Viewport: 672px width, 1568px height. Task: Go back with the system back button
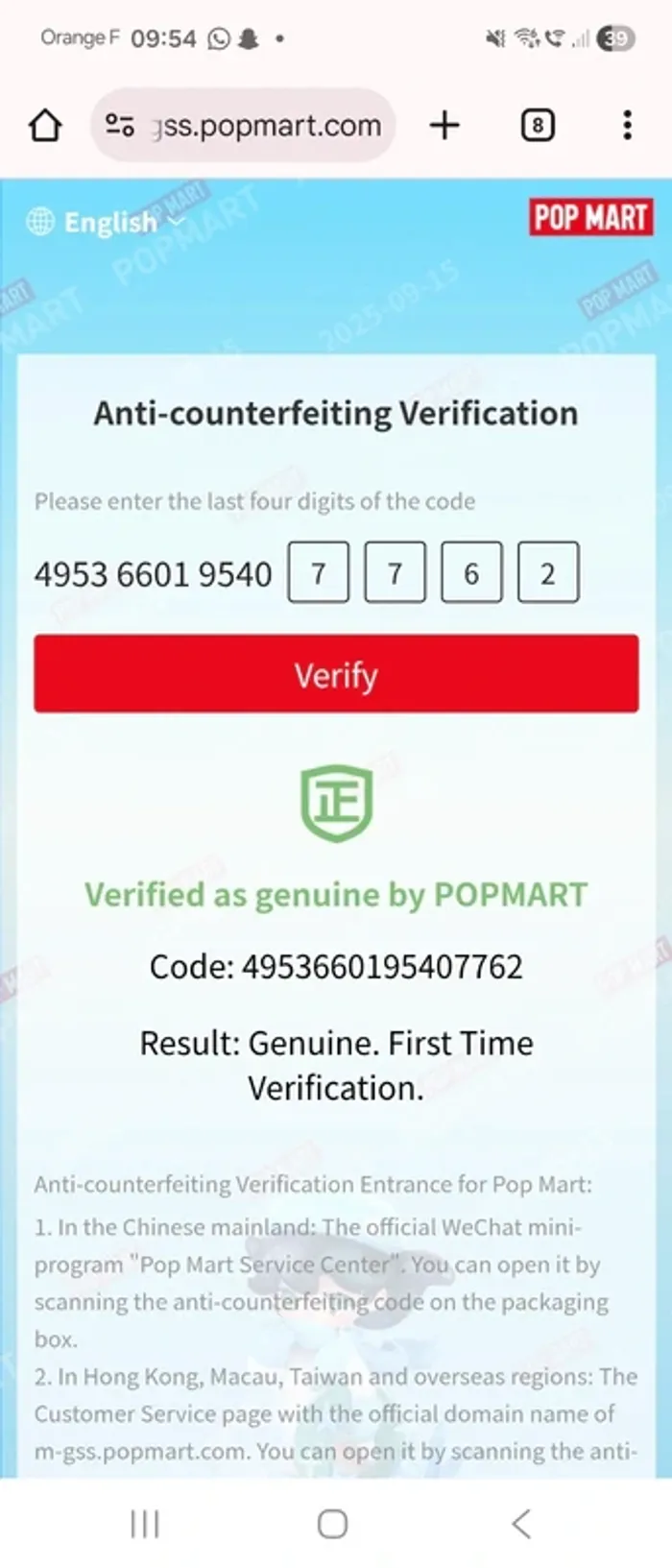pyautogui.click(x=521, y=1524)
